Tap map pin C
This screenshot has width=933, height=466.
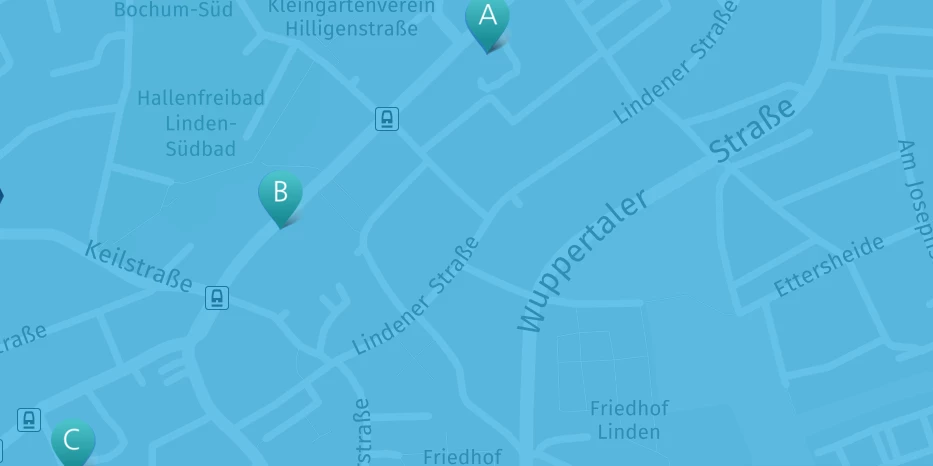tap(72, 442)
